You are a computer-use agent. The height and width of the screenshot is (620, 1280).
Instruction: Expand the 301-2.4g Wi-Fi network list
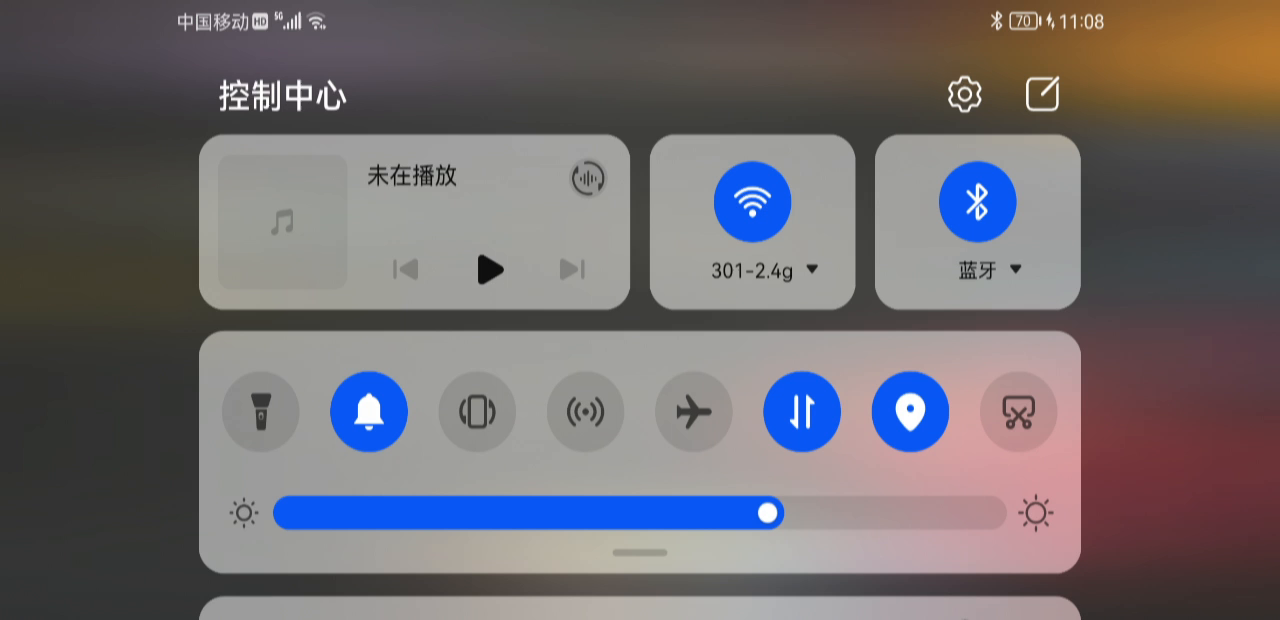click(812, 270)
